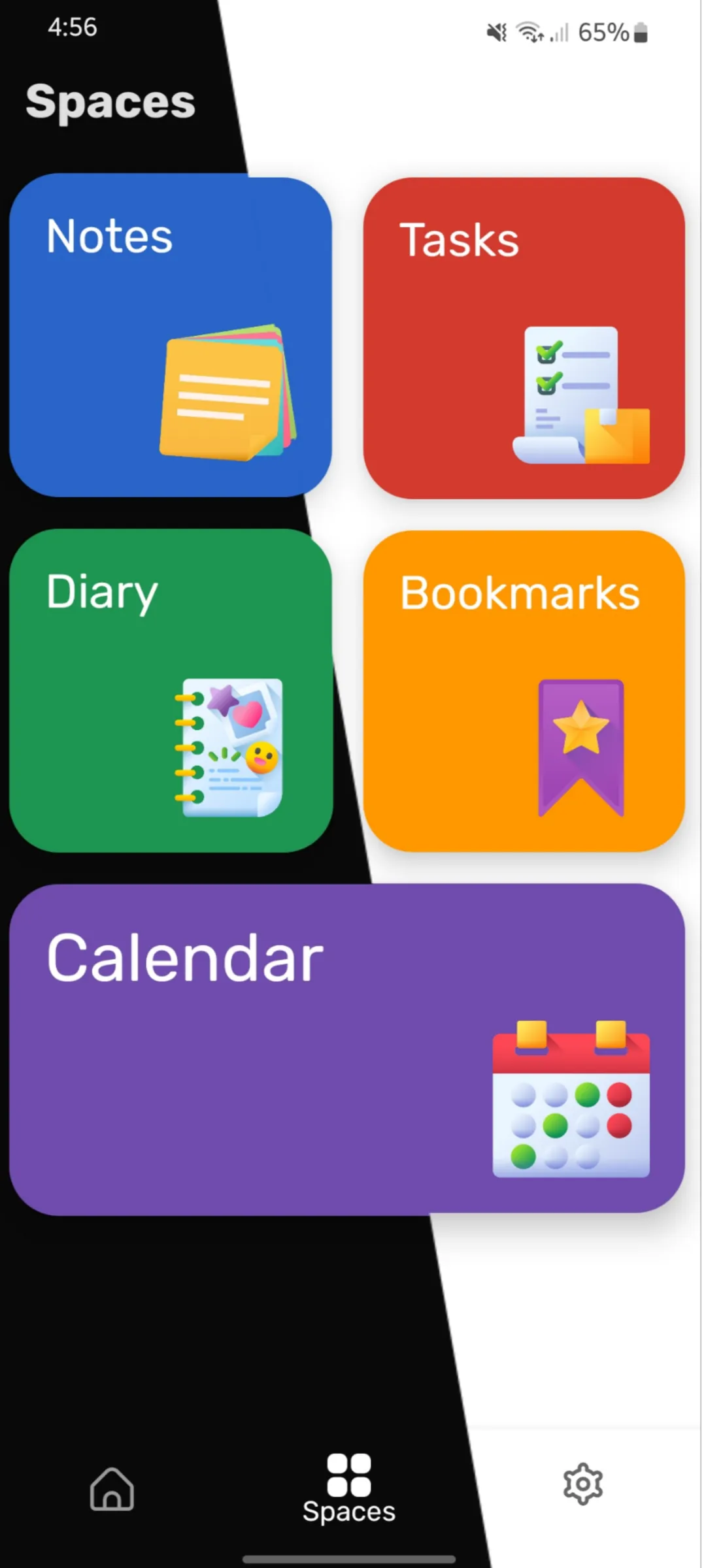Tap the Spaces screen title
Viewport: 706px width, 1568px height.
(109, 101)
